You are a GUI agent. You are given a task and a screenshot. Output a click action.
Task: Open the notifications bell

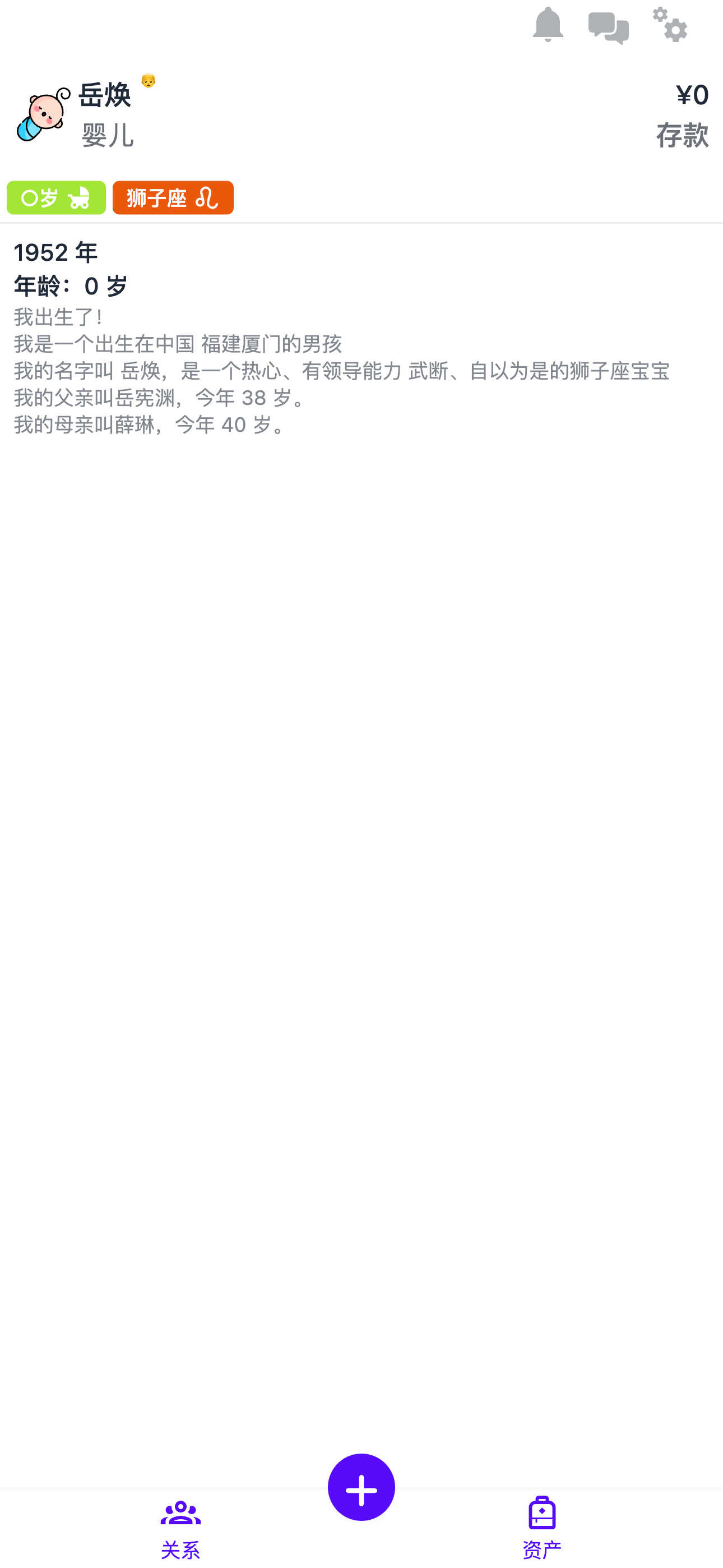(x=548, y=26)
